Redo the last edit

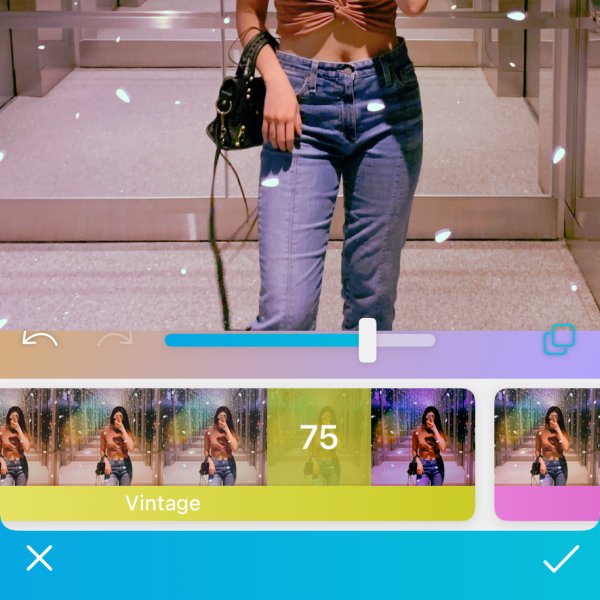[116, 340]
